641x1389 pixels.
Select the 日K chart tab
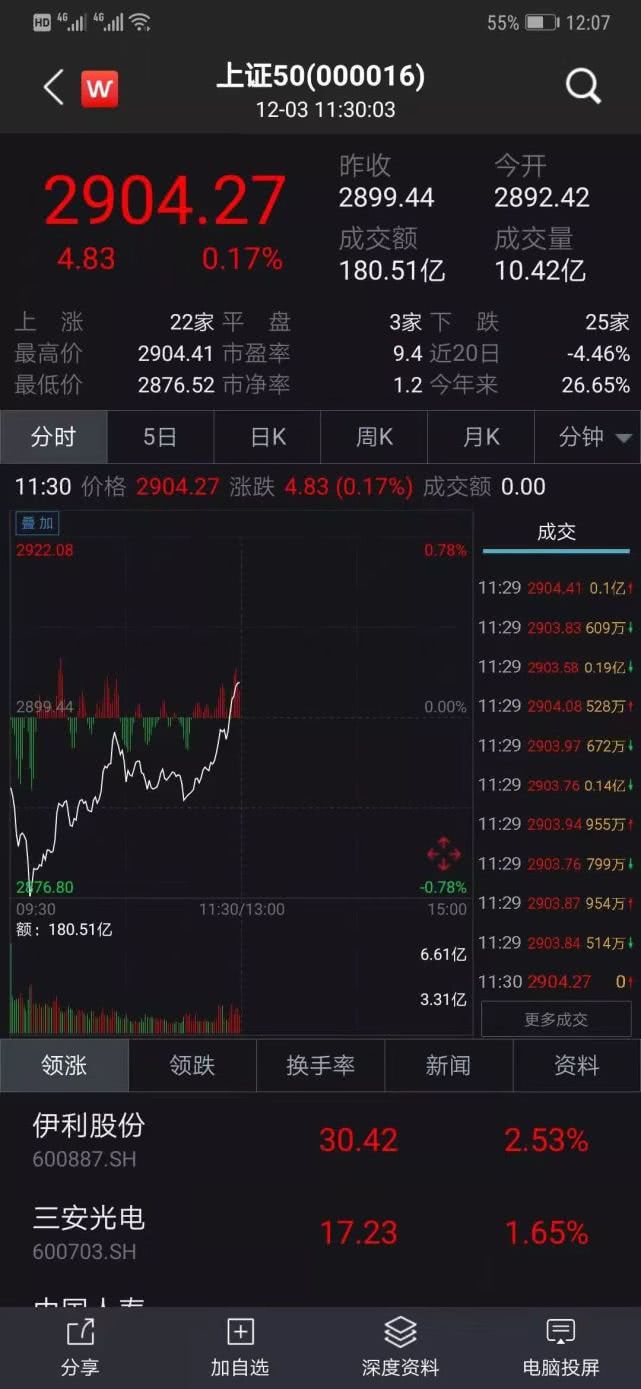click(267, 437)
